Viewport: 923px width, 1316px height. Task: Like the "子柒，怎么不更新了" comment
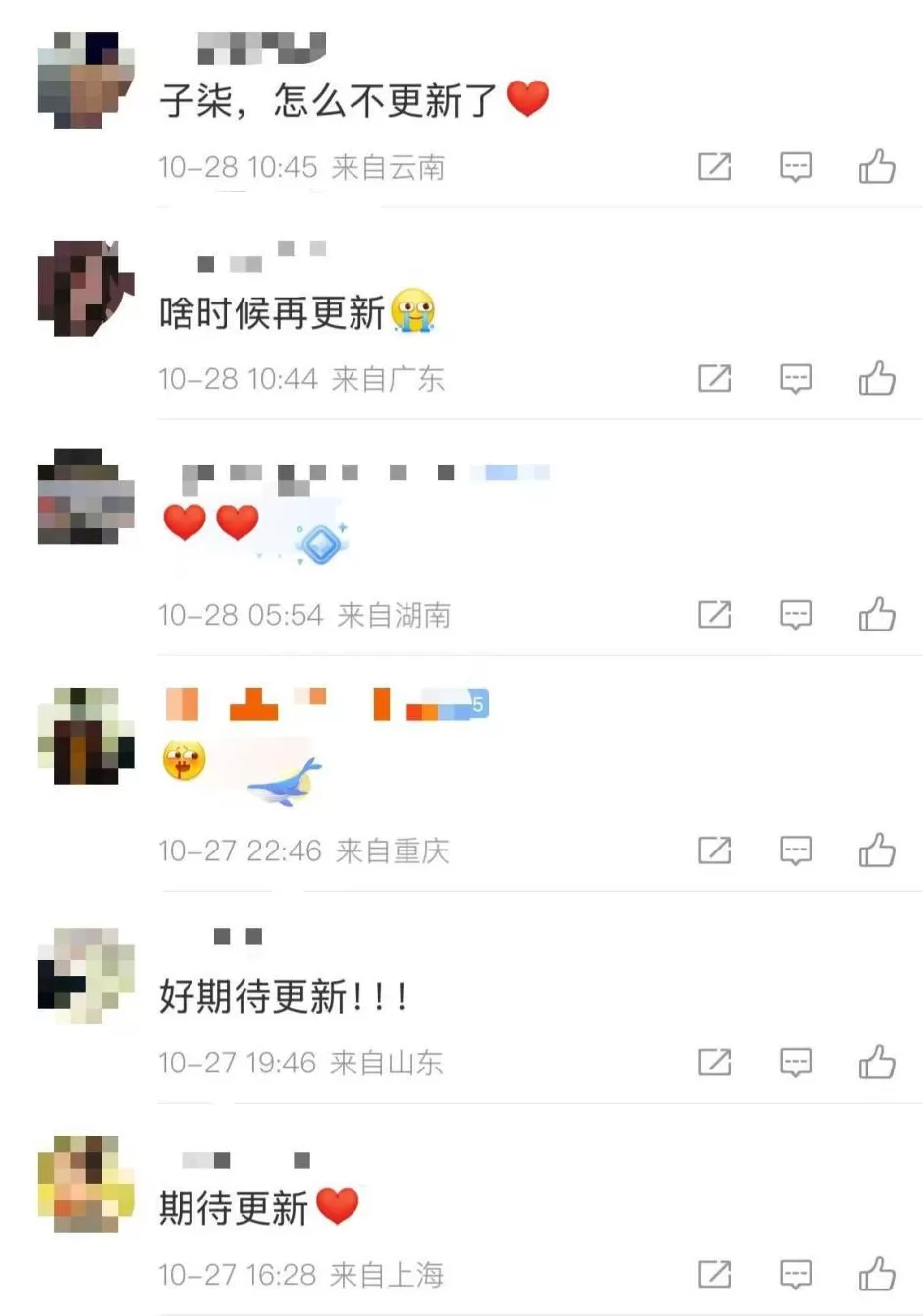coord(877,167)
